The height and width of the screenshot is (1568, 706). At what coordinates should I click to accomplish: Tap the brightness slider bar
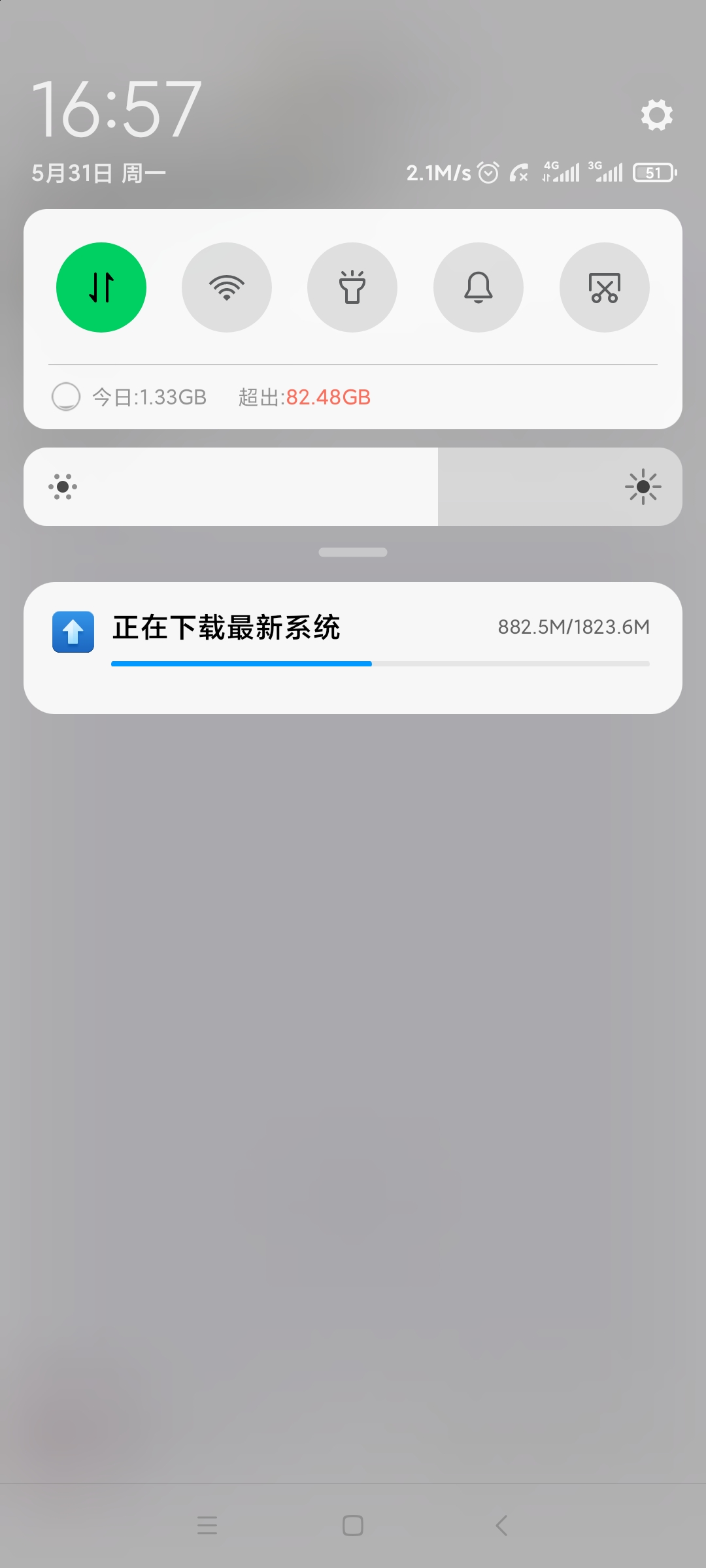pos(353,487)
